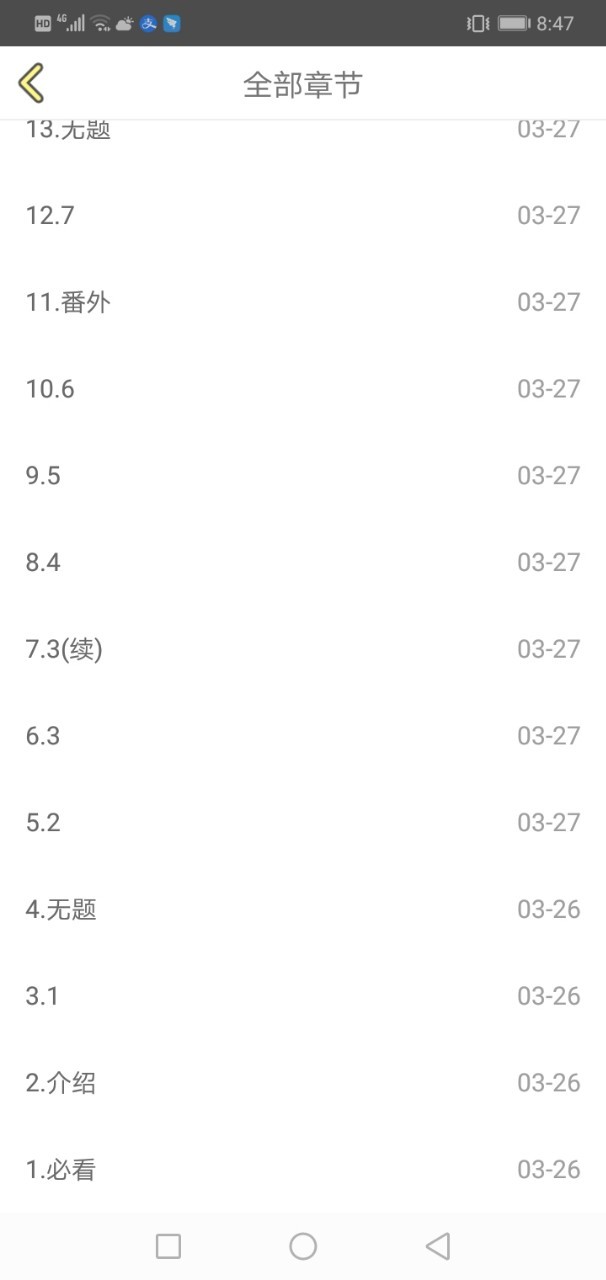Select chapter 6.3
The image size is (606, 1280).
pos(303,735)
